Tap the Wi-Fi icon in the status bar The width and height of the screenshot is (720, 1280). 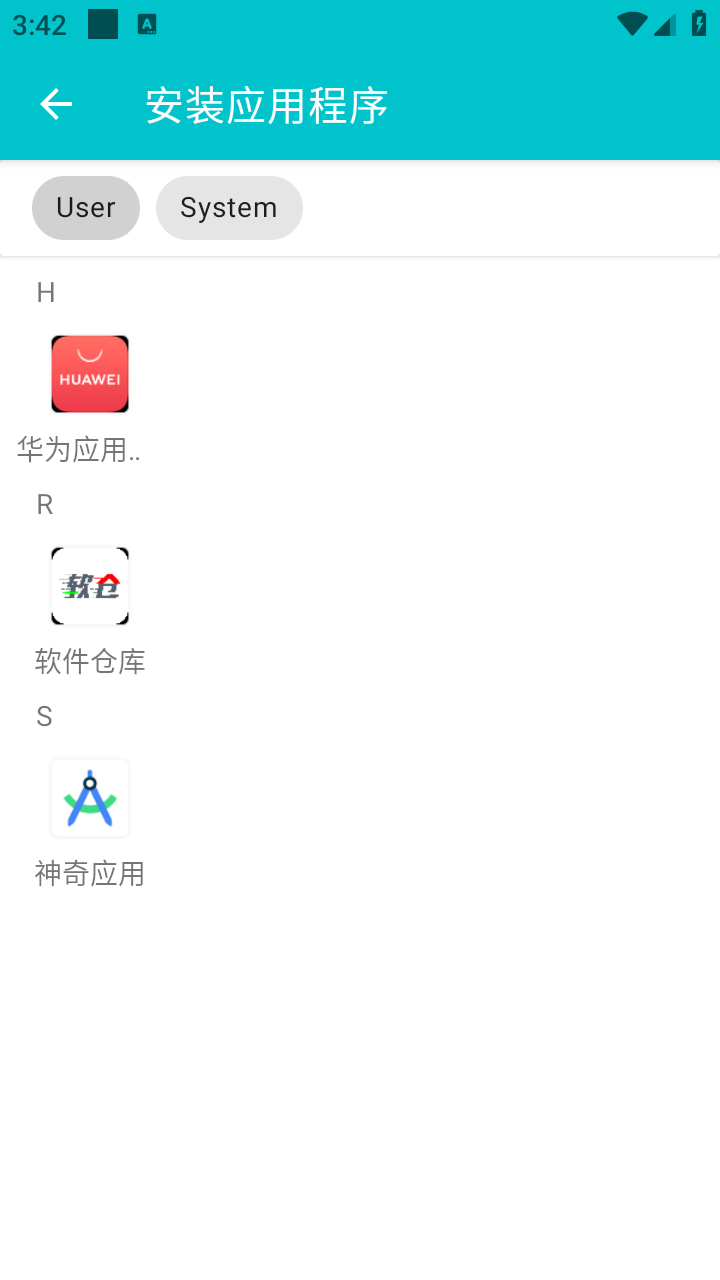[631, 25]
